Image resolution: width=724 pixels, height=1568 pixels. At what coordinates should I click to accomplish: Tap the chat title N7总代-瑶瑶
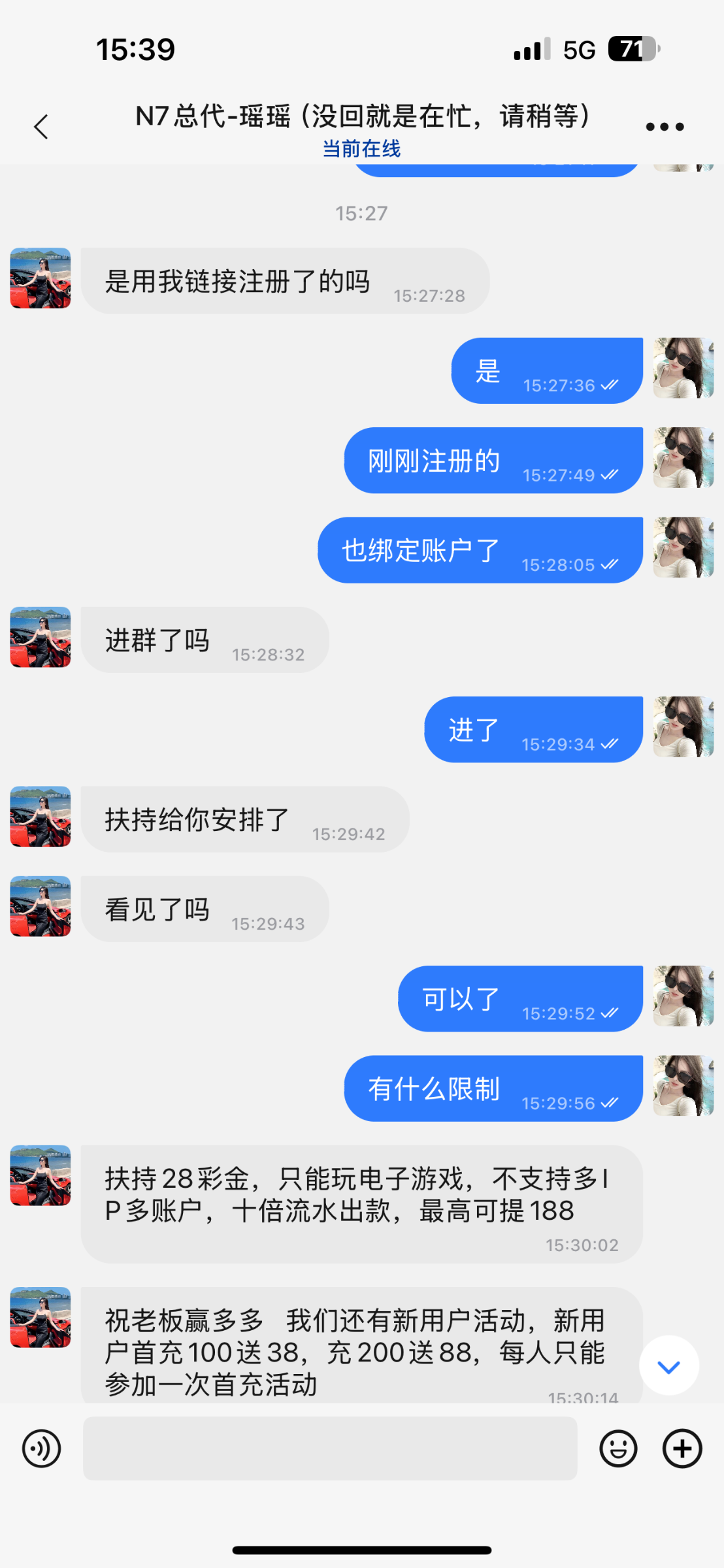[363, 116]
